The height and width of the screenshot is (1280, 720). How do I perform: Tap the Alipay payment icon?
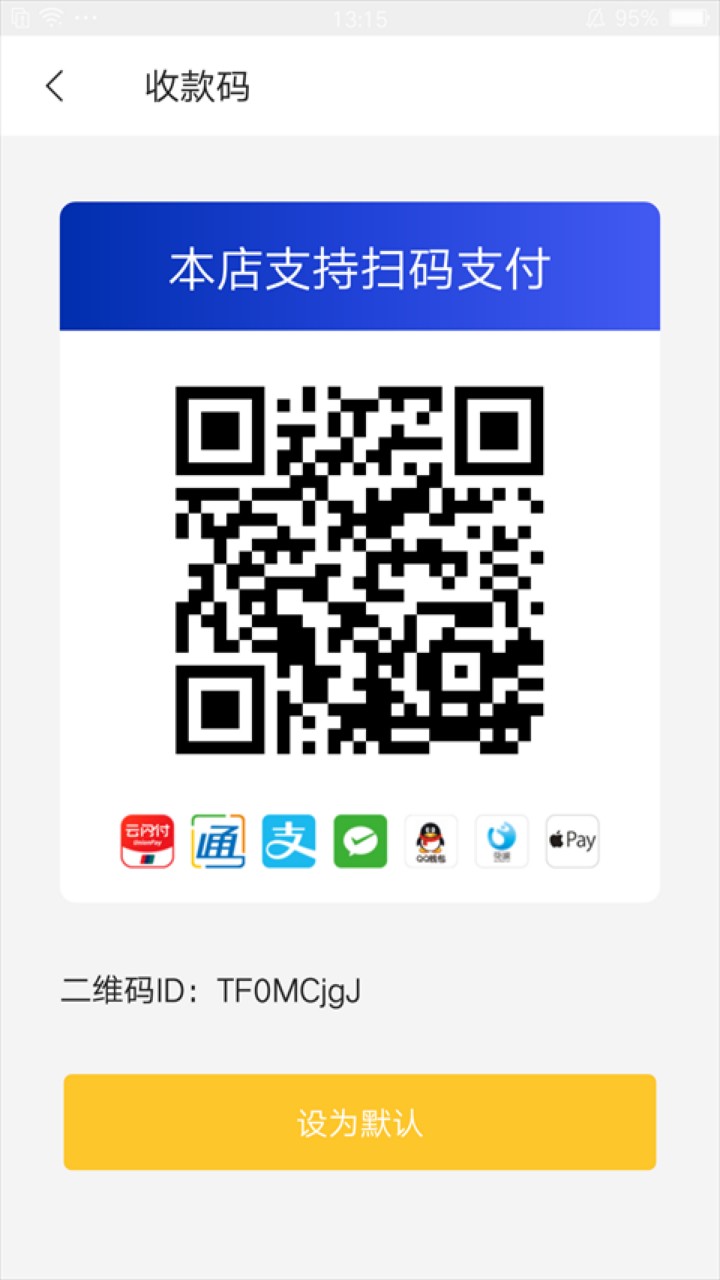[x=288, y=841]
